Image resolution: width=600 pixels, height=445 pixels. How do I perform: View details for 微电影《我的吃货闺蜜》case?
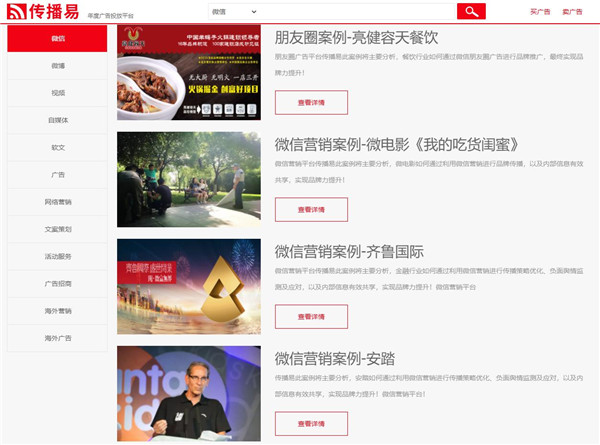pos(310,210)
